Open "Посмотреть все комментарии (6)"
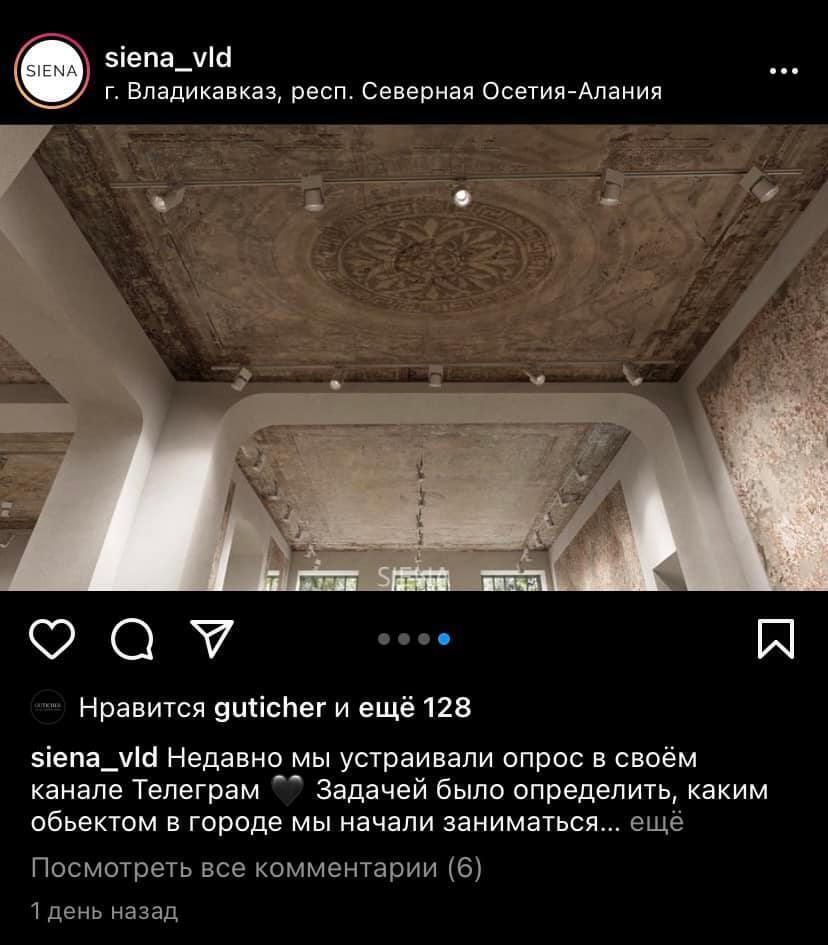This screenshot has height=945, width=828. click(256, 868)
